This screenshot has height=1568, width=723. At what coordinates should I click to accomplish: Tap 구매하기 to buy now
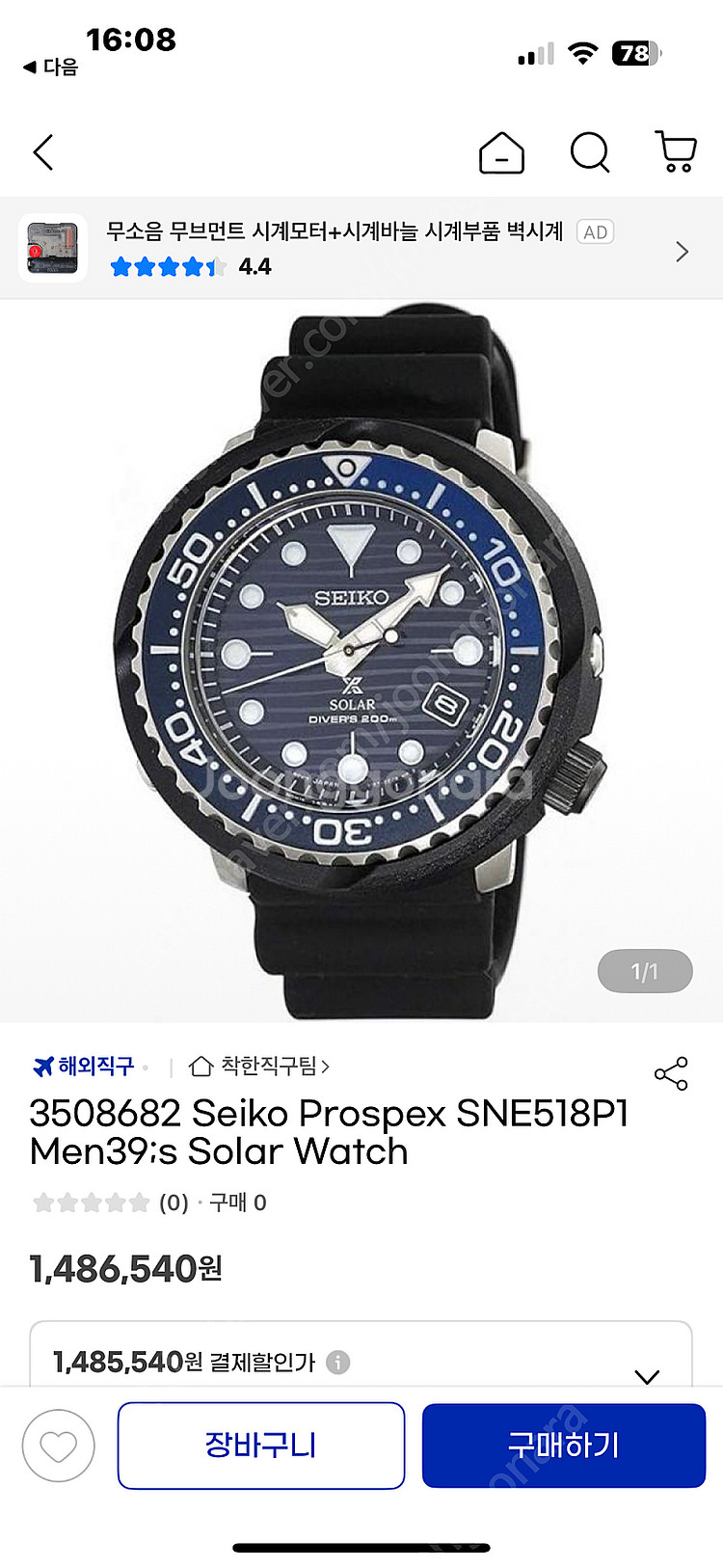564,1446
